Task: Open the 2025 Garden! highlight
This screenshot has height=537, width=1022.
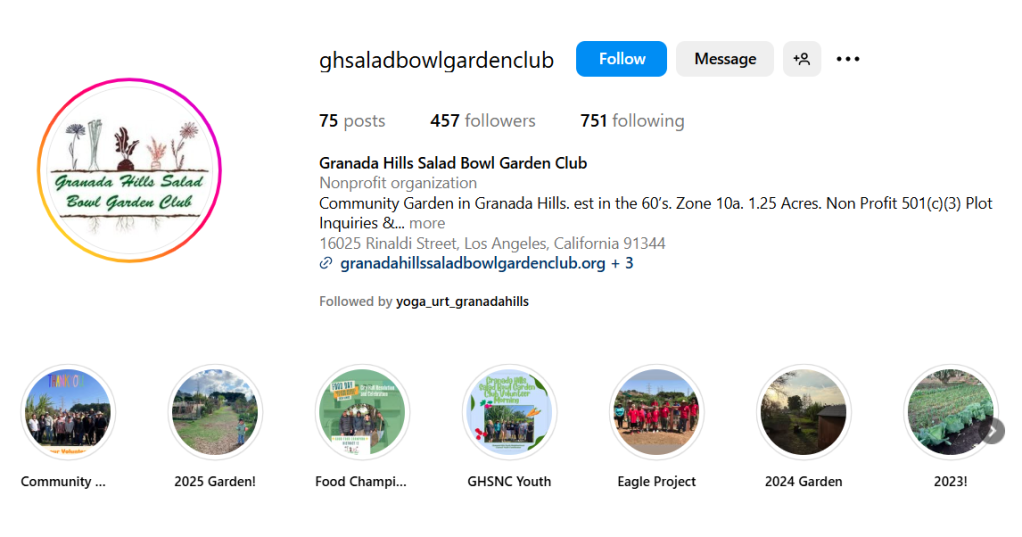Action: (x=215, y=412)
